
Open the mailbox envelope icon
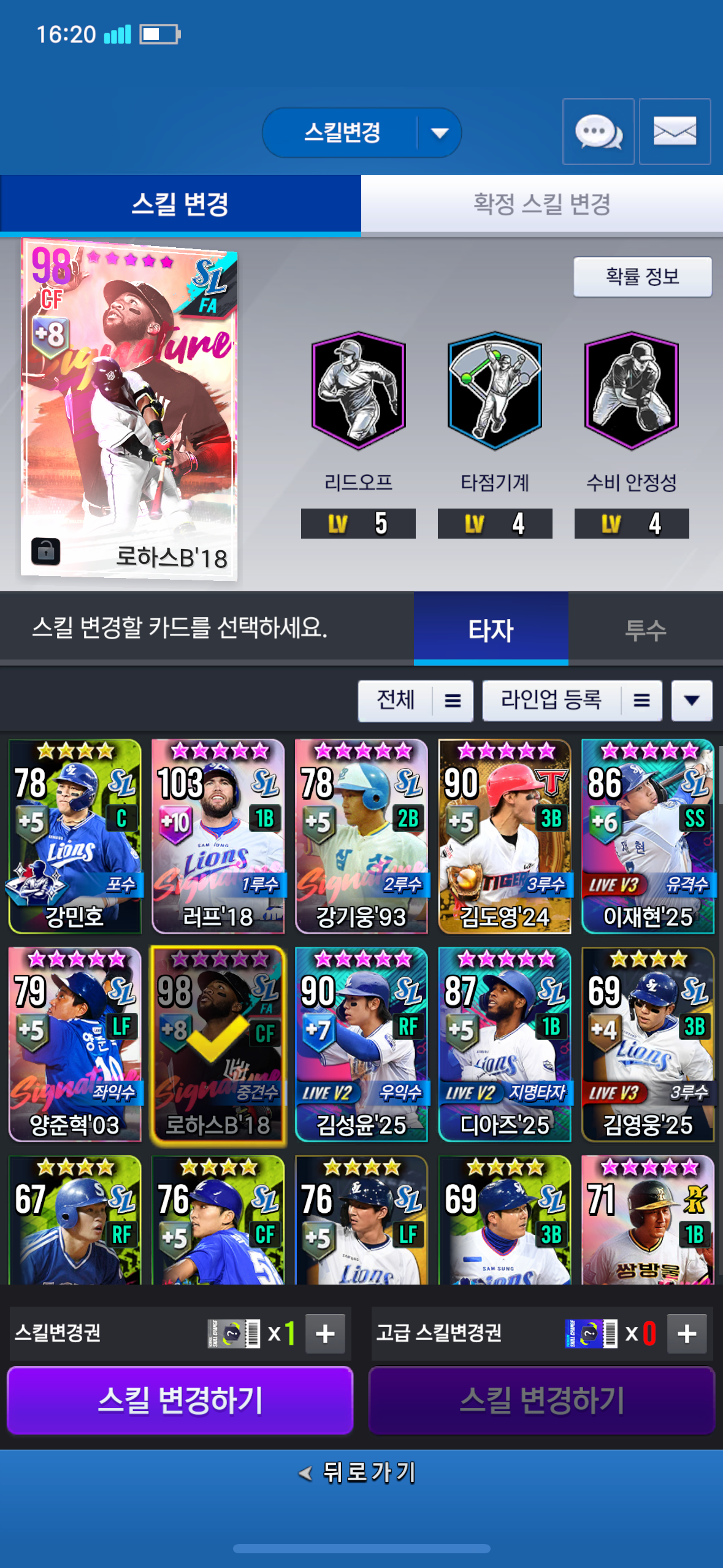coord(675,131)
